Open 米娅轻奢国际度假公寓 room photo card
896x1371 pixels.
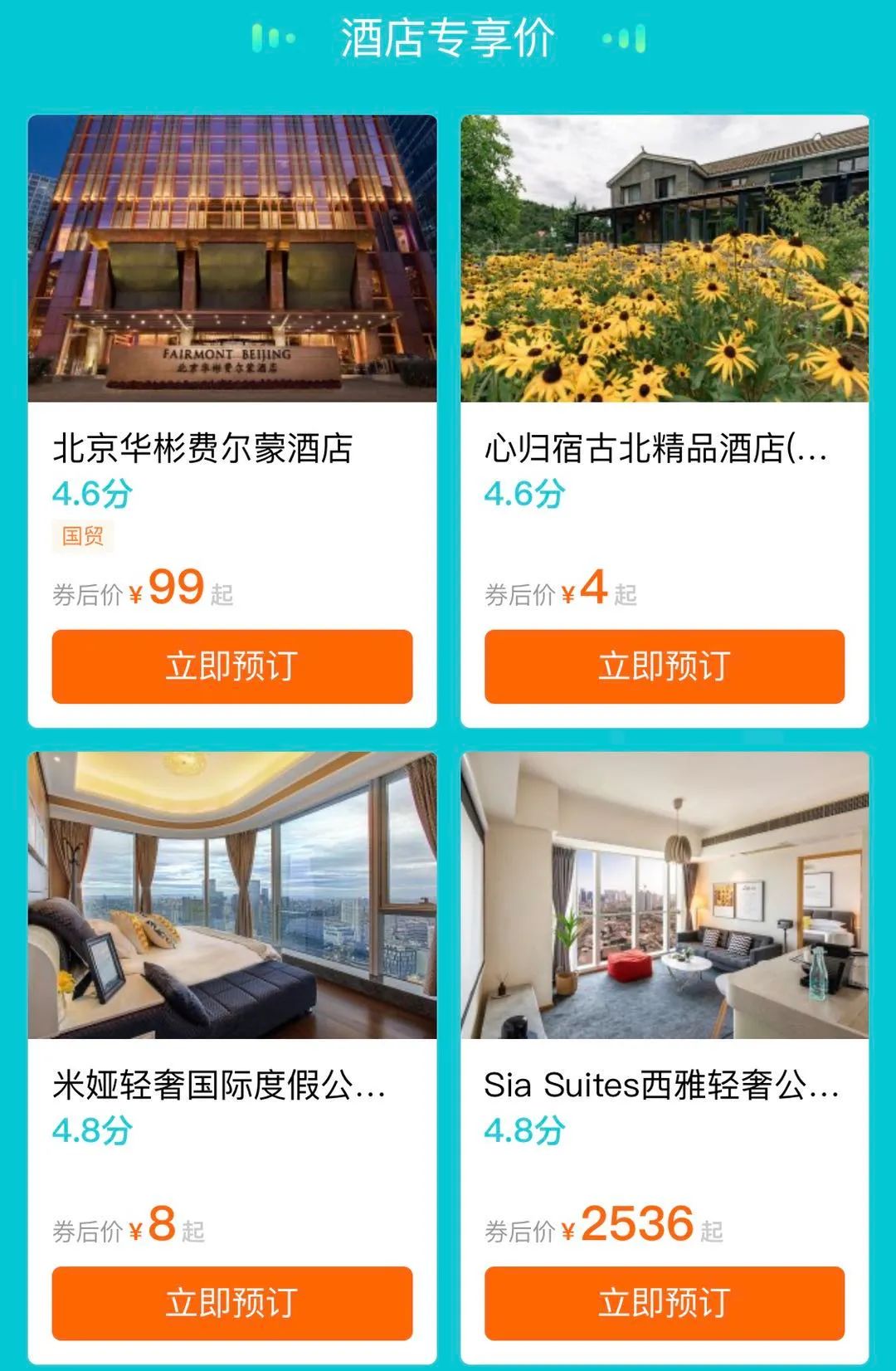pos(231,895)
